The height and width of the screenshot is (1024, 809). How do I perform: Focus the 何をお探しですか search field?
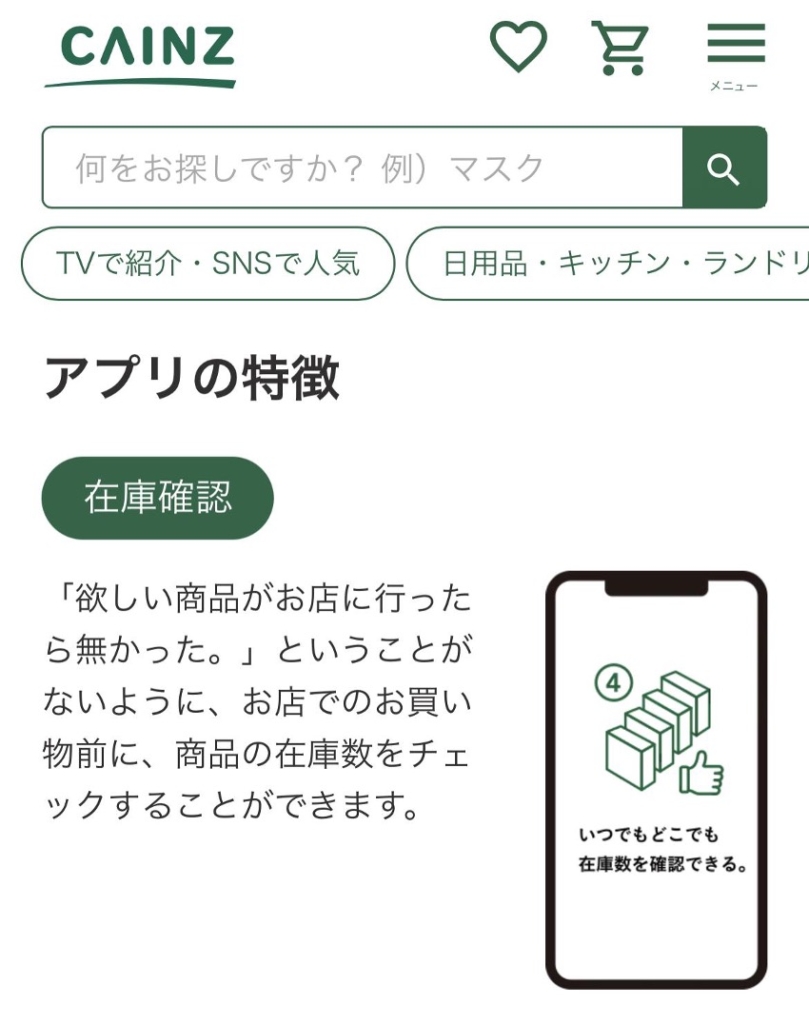(x=362, y=167)
